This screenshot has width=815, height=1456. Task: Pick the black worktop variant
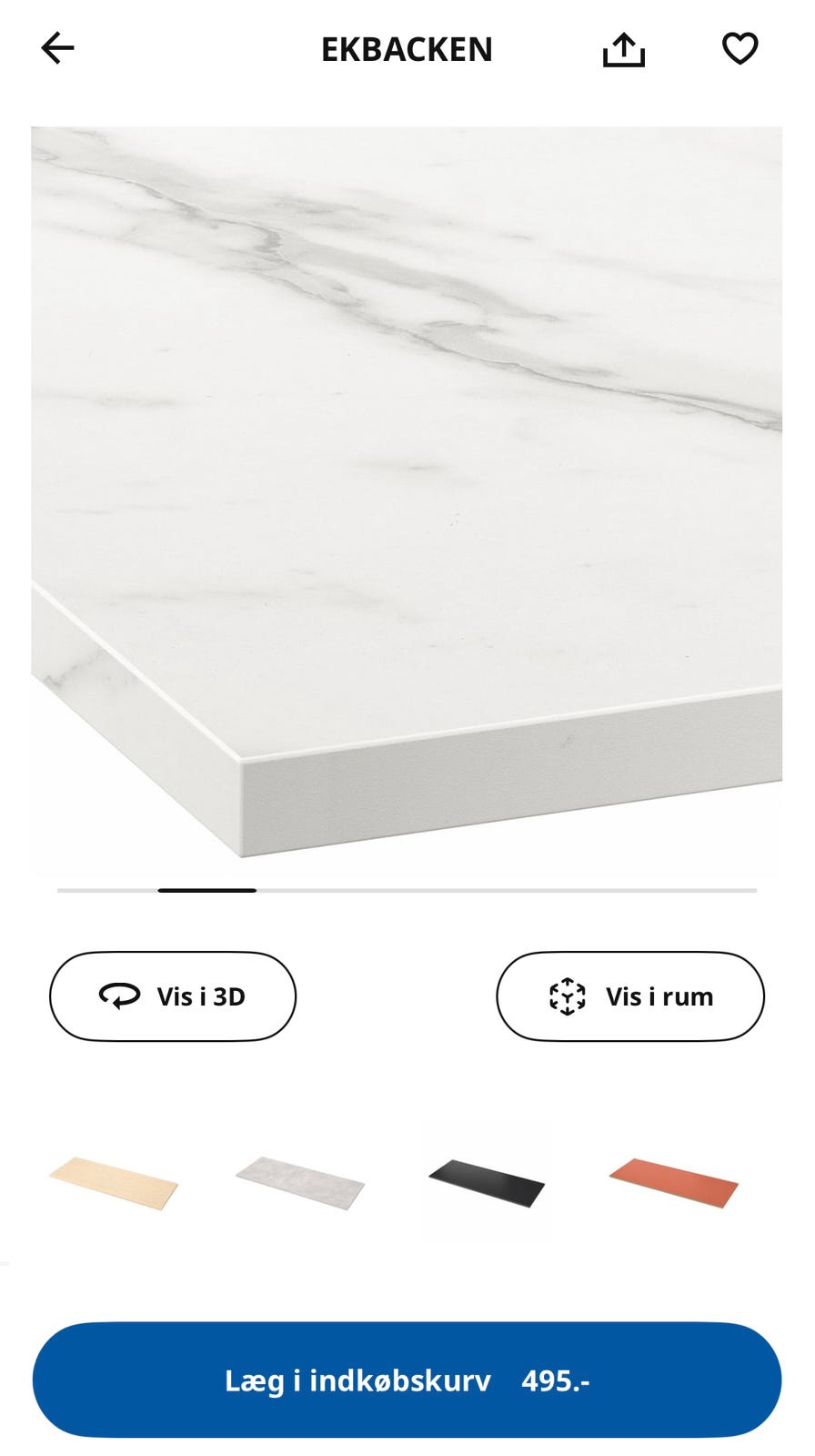pos(485,1181)
